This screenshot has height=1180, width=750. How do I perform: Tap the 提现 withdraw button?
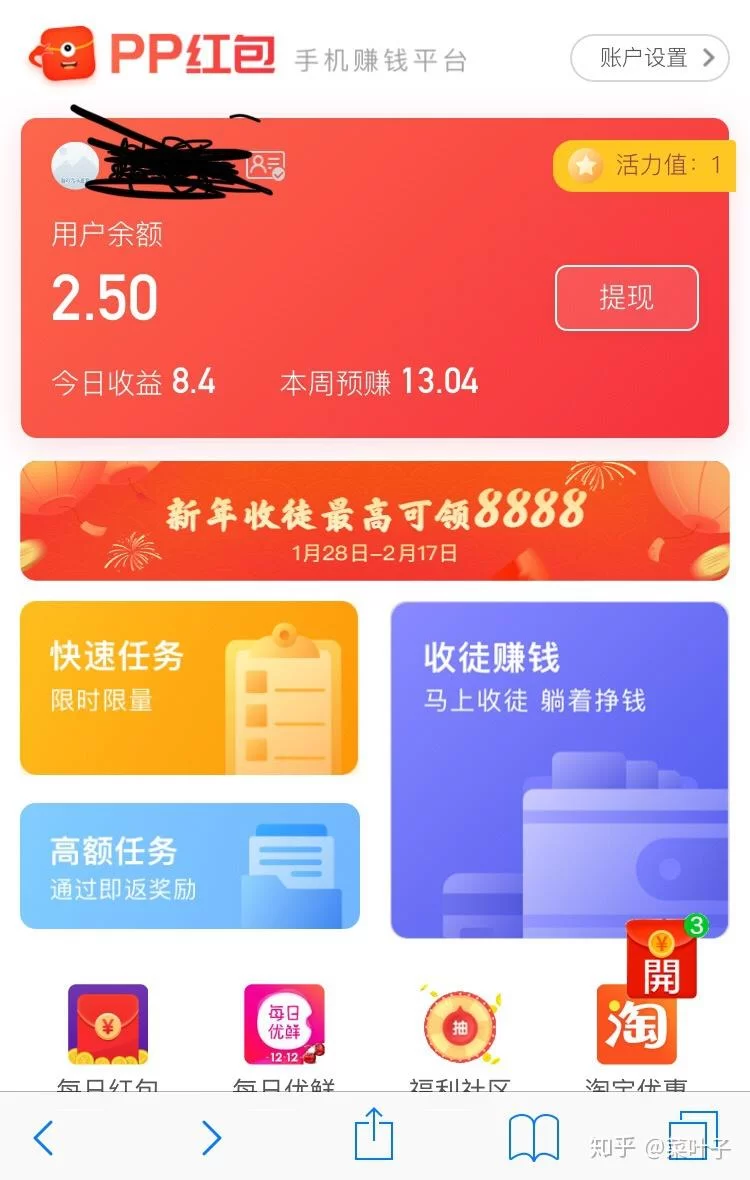(626, 298)
